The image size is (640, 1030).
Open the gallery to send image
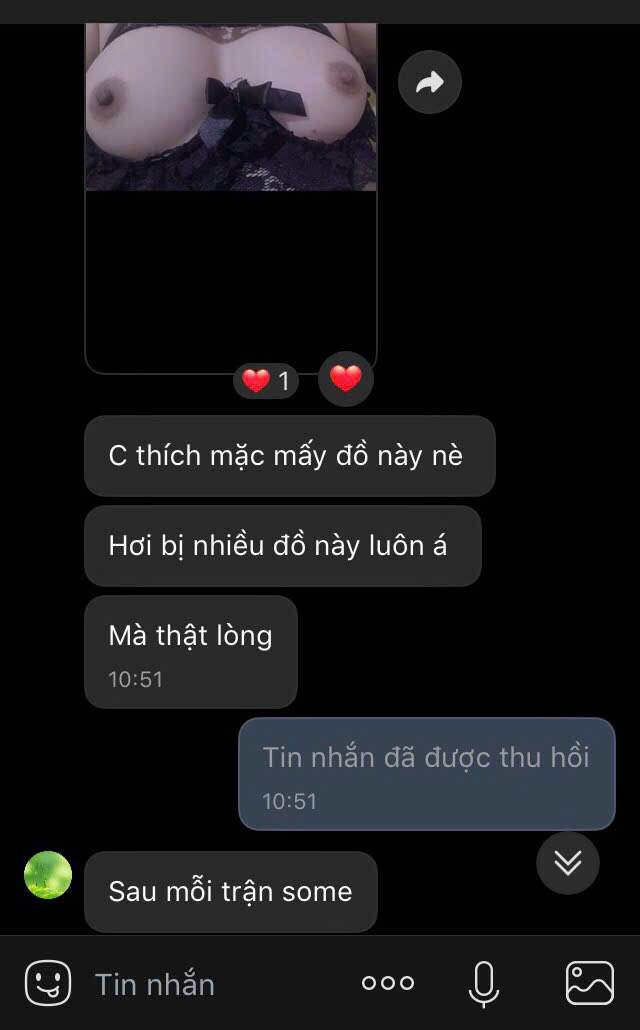click(x=590, y=983)
